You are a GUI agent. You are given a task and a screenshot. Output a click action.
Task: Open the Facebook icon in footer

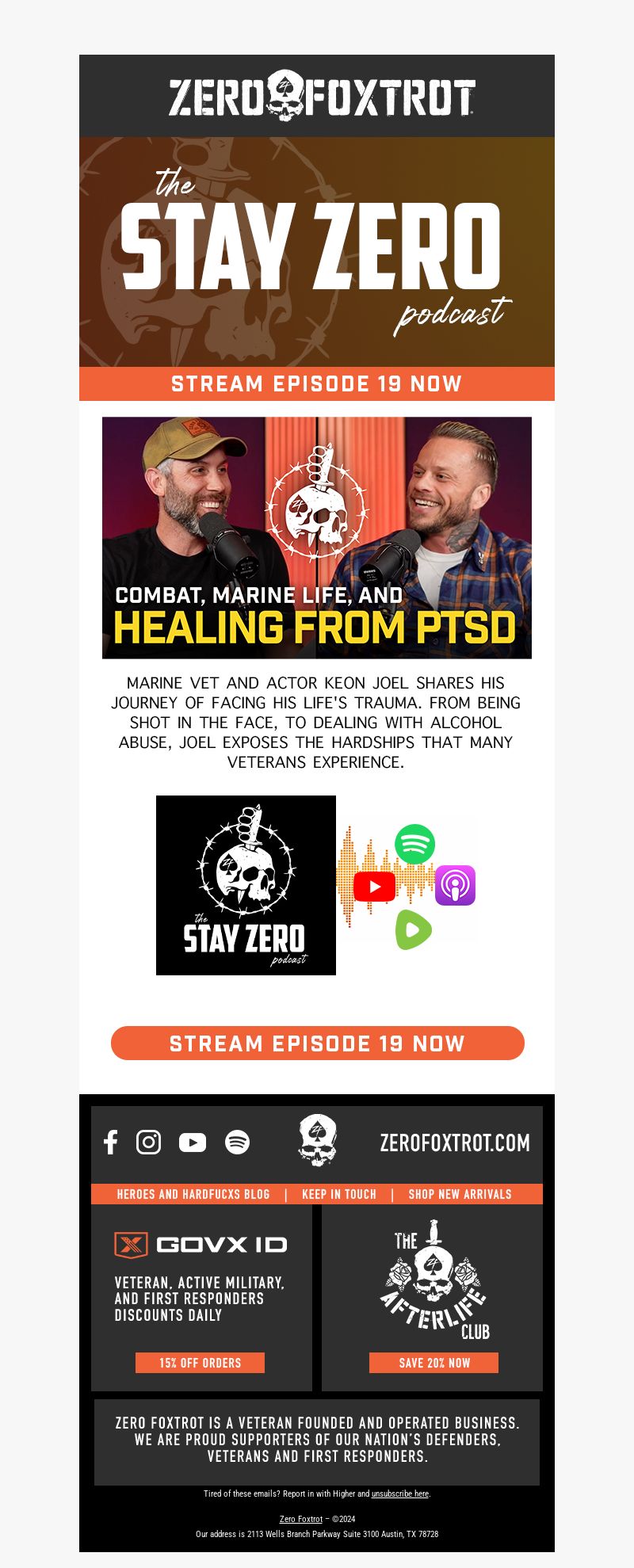(111, 1142)
